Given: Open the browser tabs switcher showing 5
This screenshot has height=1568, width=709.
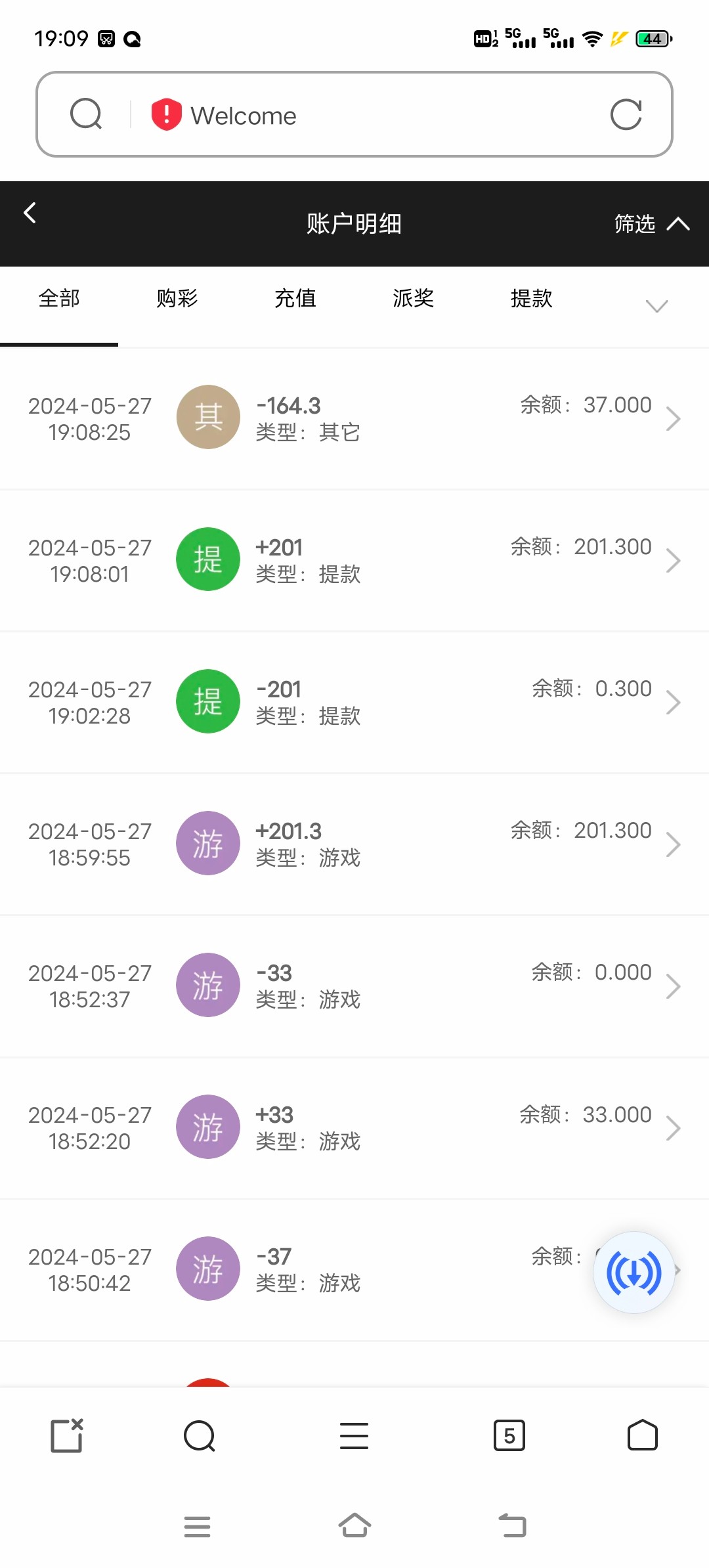Looking at the screenshot, I should (509, 1435).
